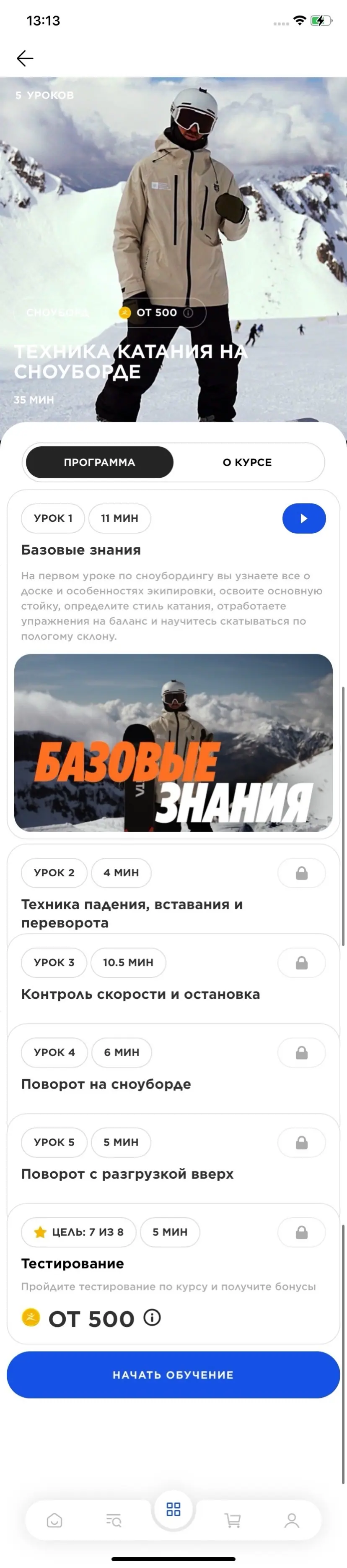Screen dimensions: 347x1568
Task: Open lesson 4 Поворот на сноуборде
Action: point(106,1084)
